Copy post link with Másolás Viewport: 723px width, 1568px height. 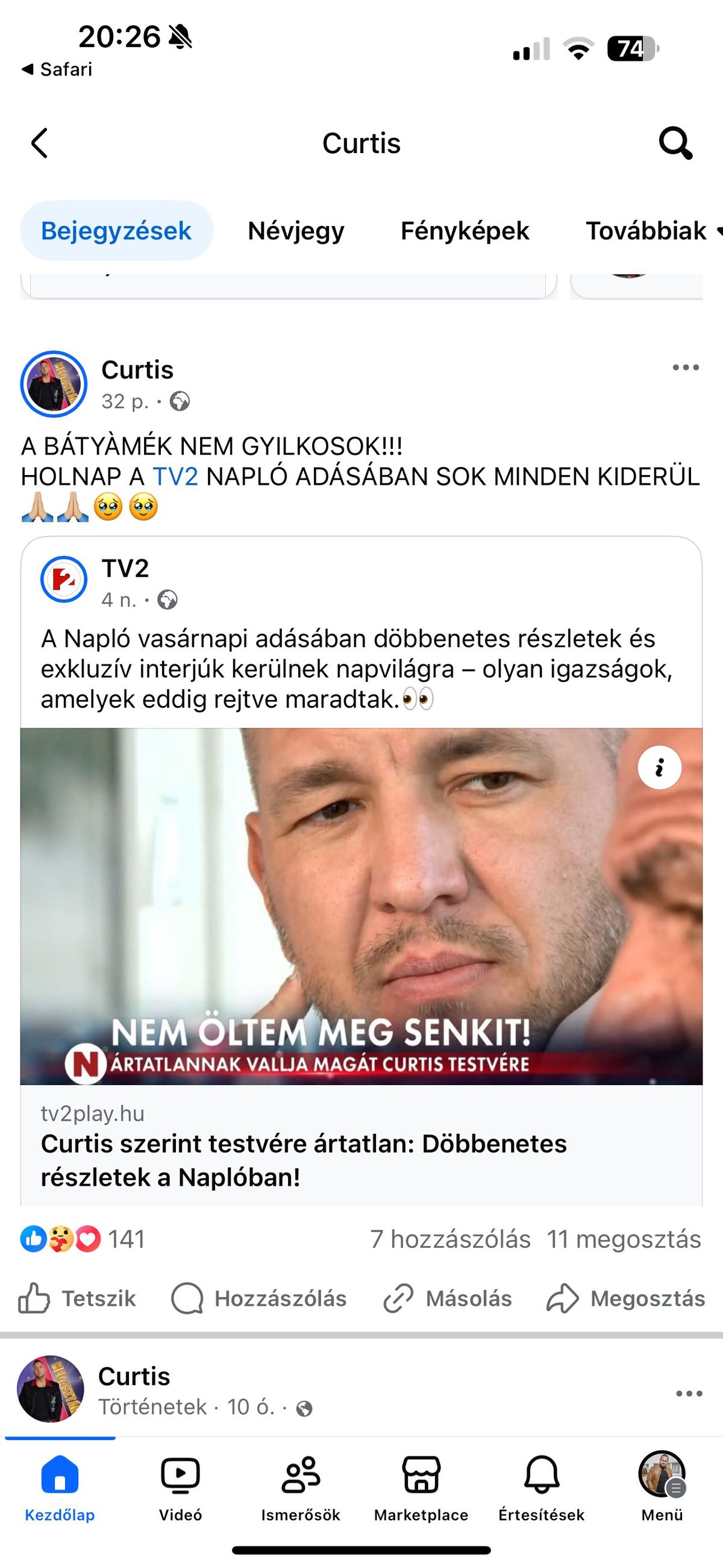448,1299
